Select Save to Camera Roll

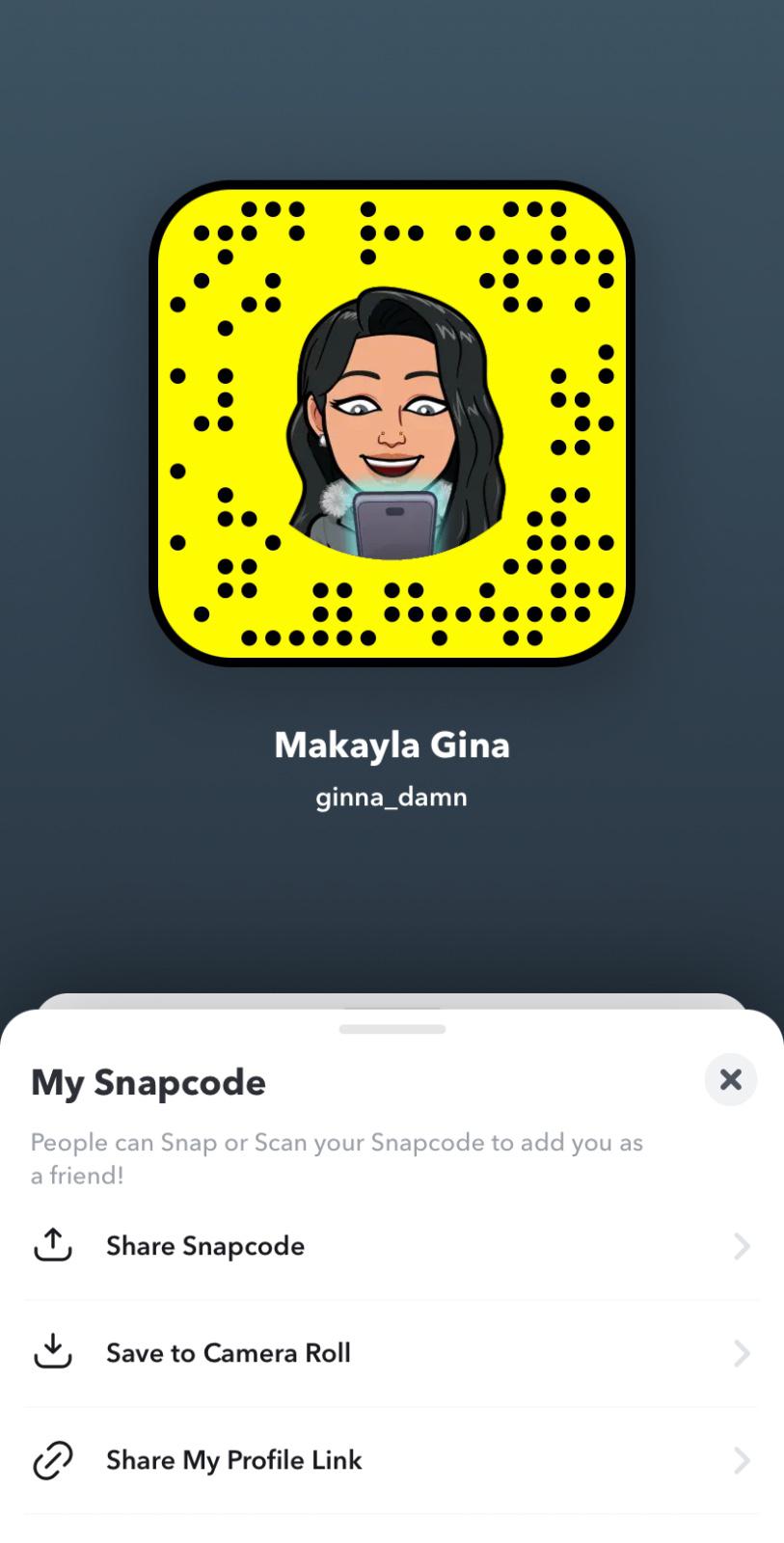pyautogui.click(x=391, y=1353)
